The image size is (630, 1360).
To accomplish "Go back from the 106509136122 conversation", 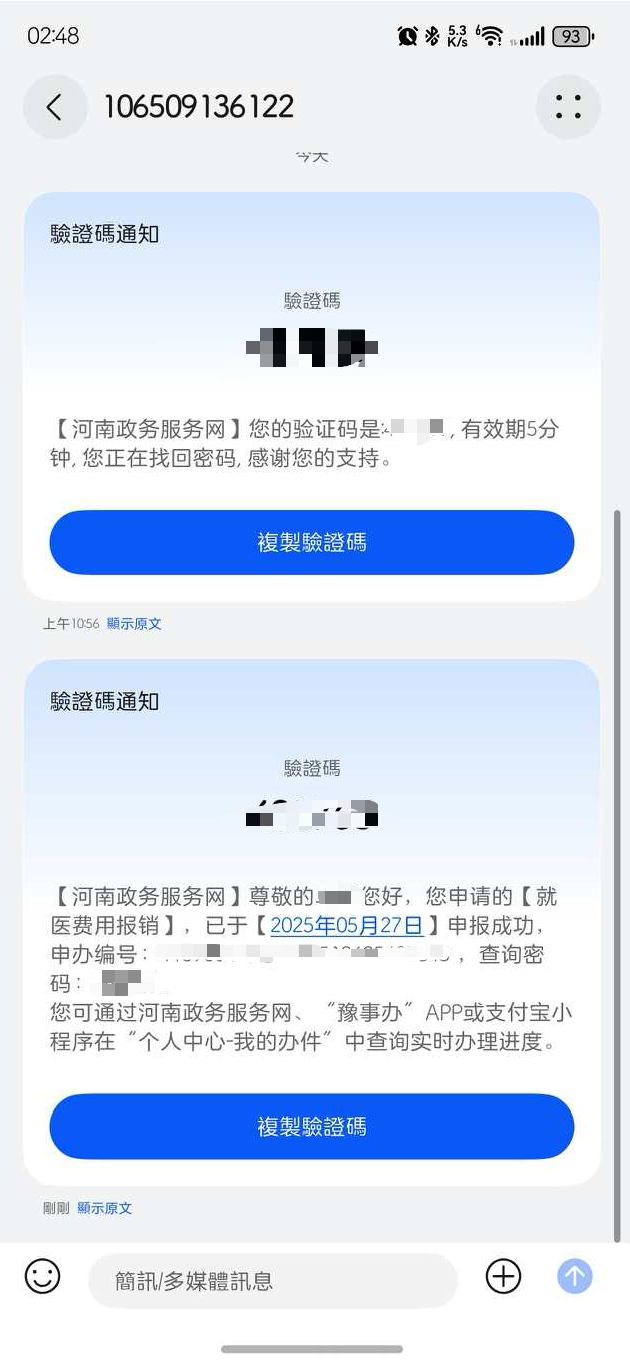I will coord(54,107).
